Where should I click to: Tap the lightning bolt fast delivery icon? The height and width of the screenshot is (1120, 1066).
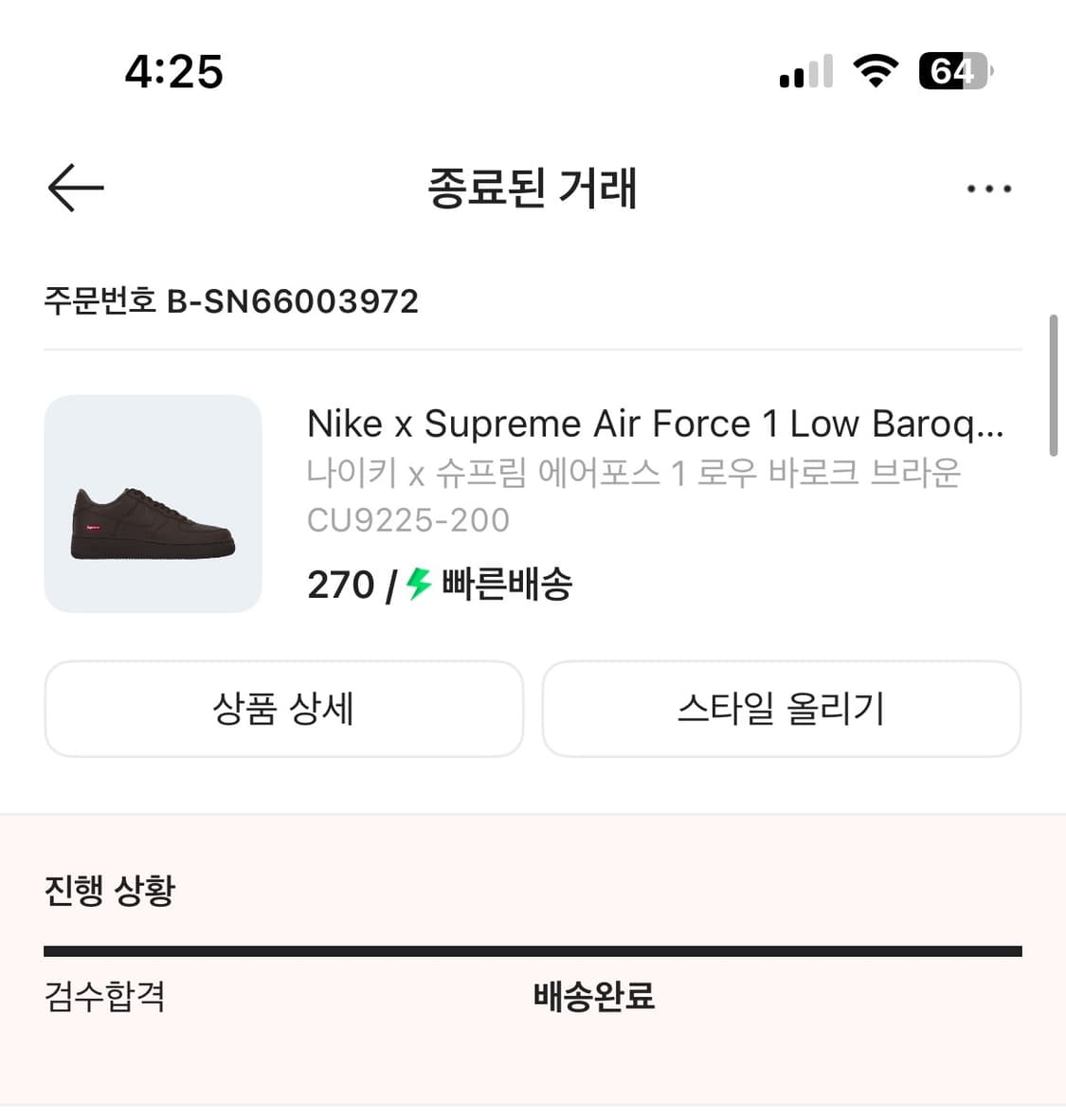[x=415, y=586]
